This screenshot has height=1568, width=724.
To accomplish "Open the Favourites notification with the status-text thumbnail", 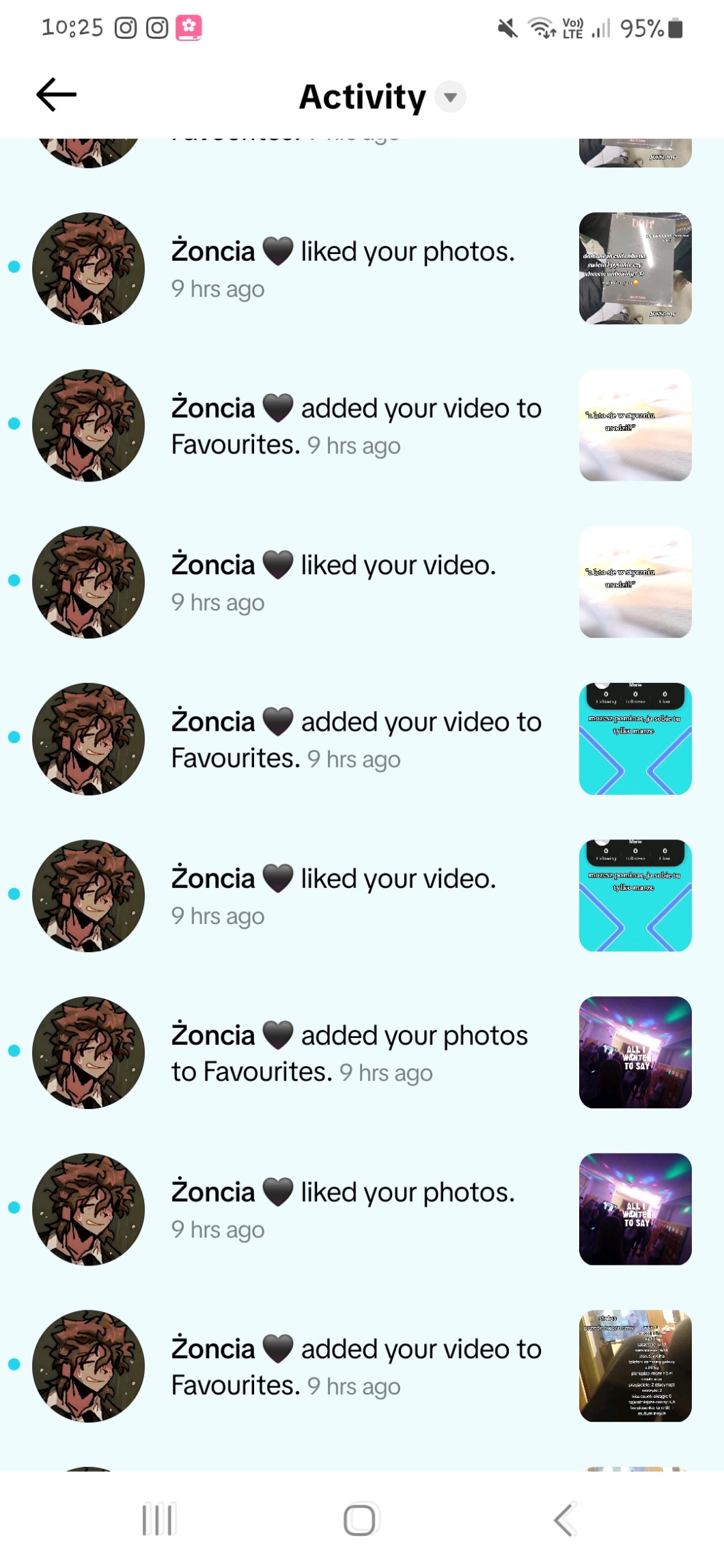I will 355,1367.
